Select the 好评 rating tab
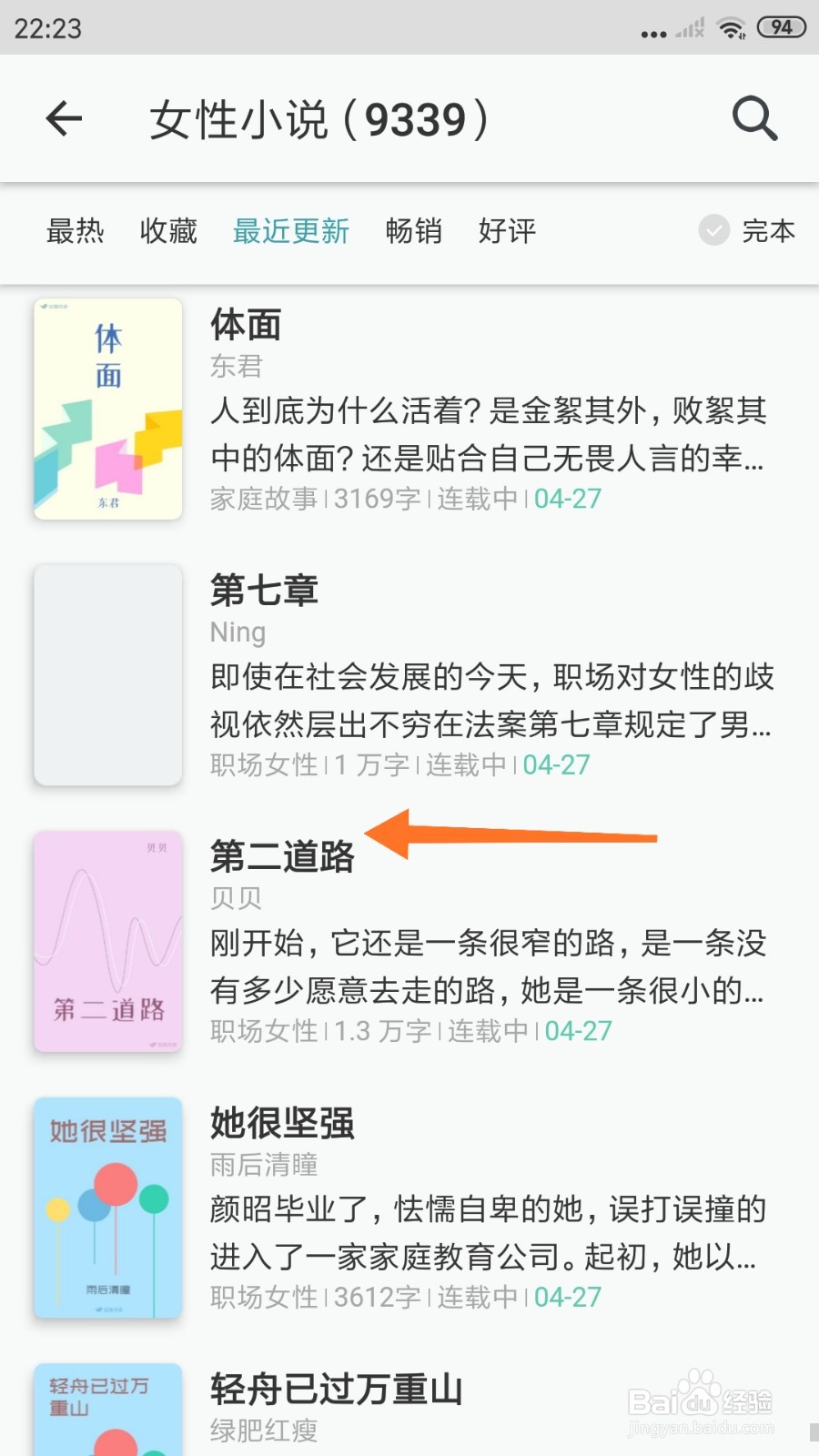The width and height of the screenshot is (819, 1456). tap(507, 232)
